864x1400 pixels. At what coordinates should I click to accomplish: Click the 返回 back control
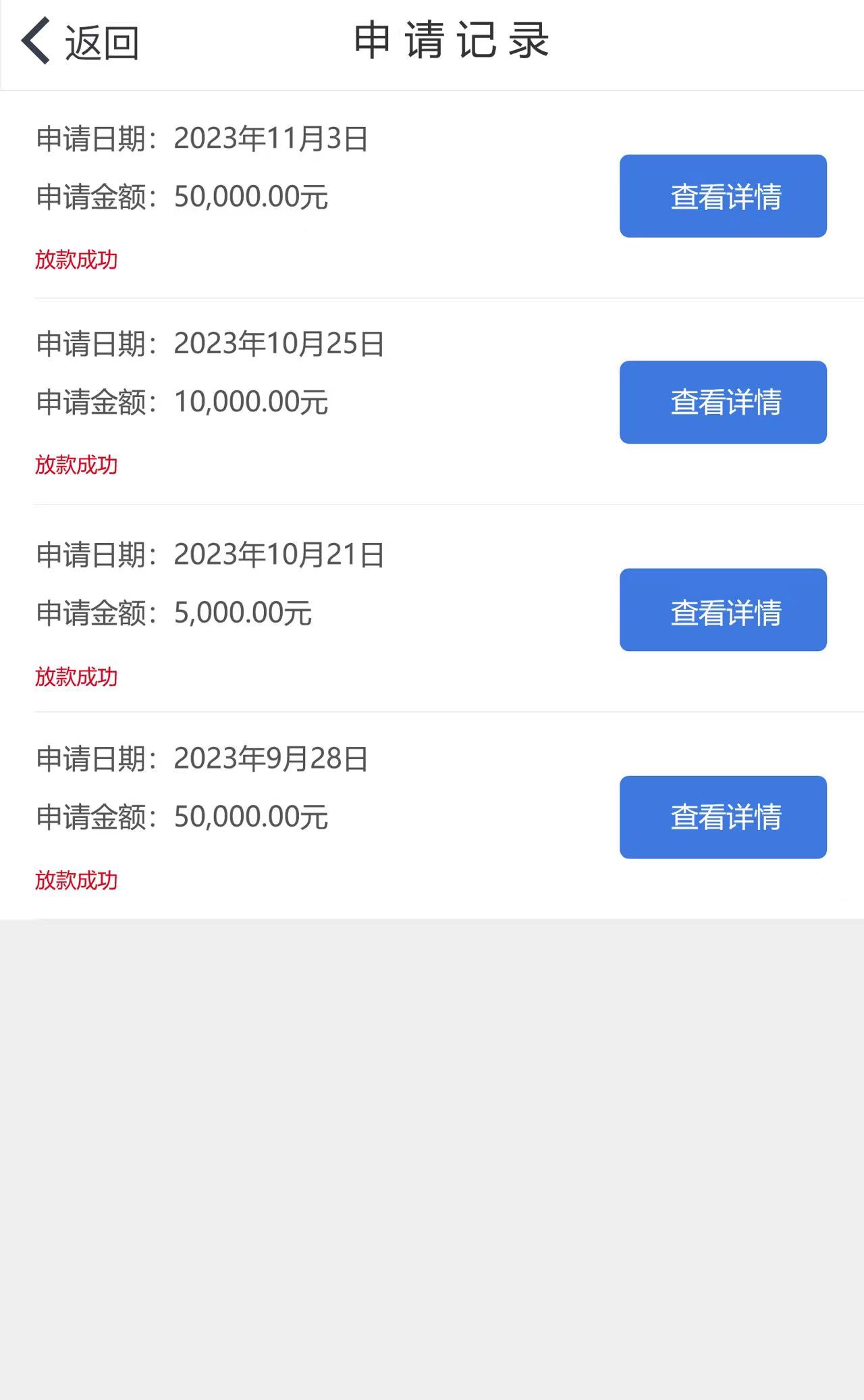(102, 42)
